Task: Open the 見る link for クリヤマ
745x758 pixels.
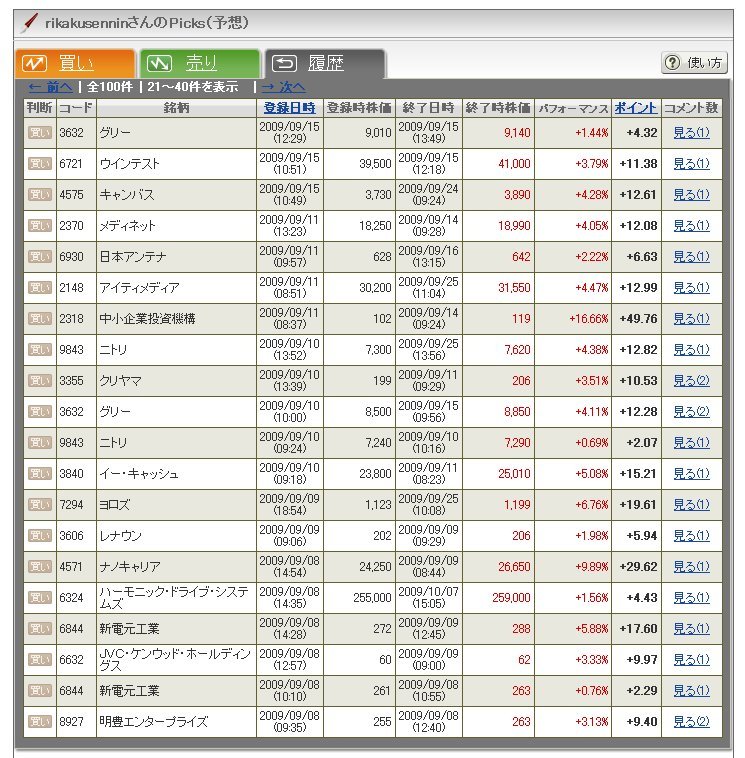Action: coord(691,381)
